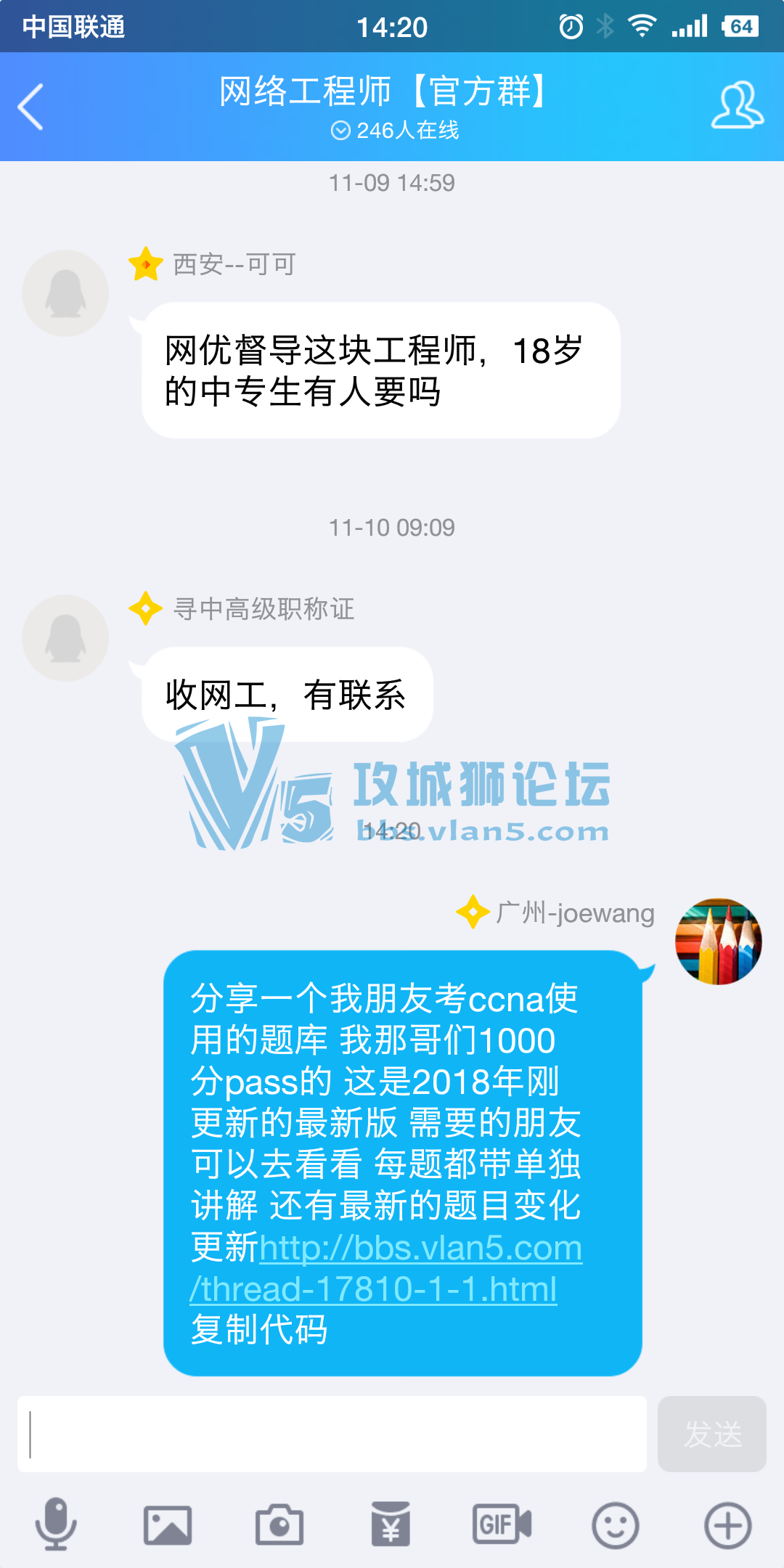Screen dimensions: 784x1568
Task: Open 西安--可可's profile avatar
Action: tap(65, 293)
